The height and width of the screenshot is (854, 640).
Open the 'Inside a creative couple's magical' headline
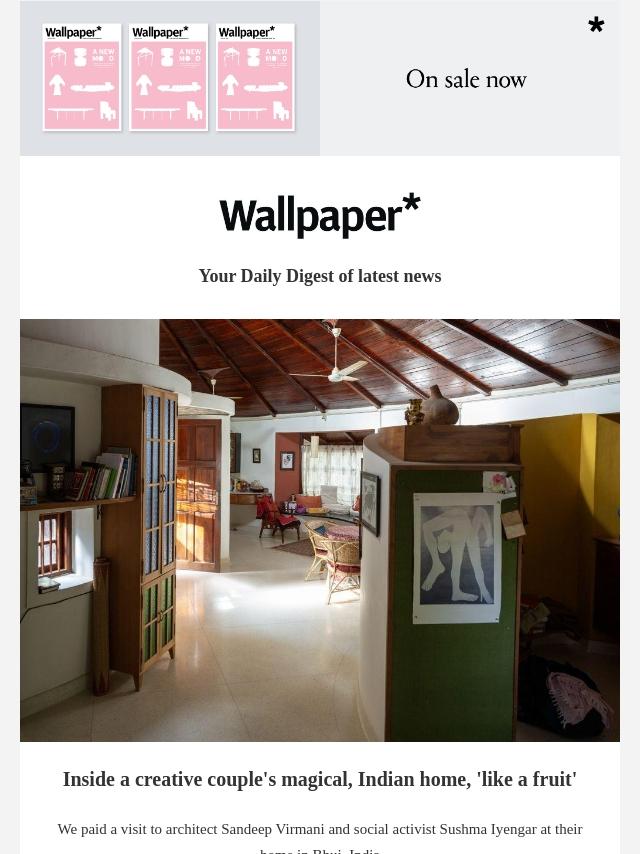(320, 779)
